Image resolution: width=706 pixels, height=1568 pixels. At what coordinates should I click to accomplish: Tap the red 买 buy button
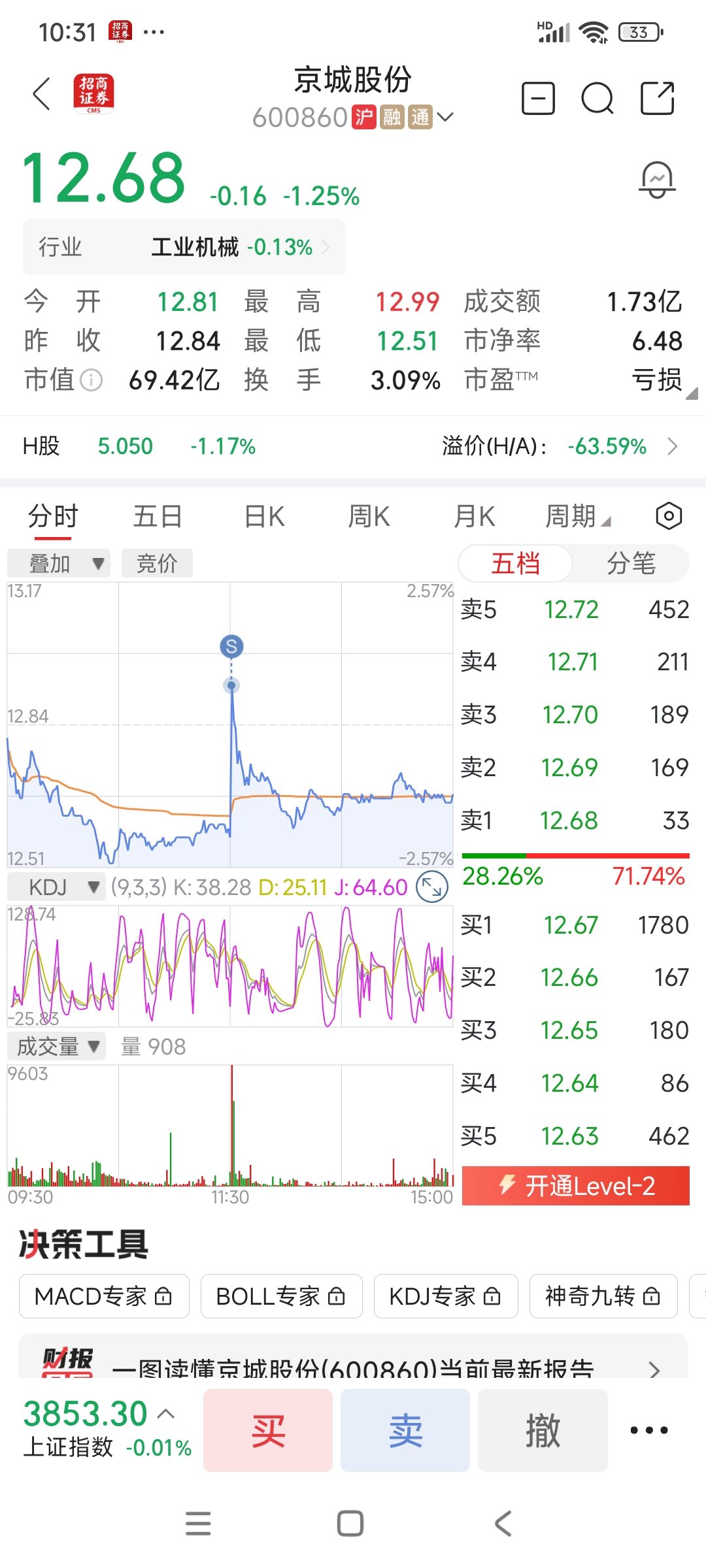coord(268,1430)
